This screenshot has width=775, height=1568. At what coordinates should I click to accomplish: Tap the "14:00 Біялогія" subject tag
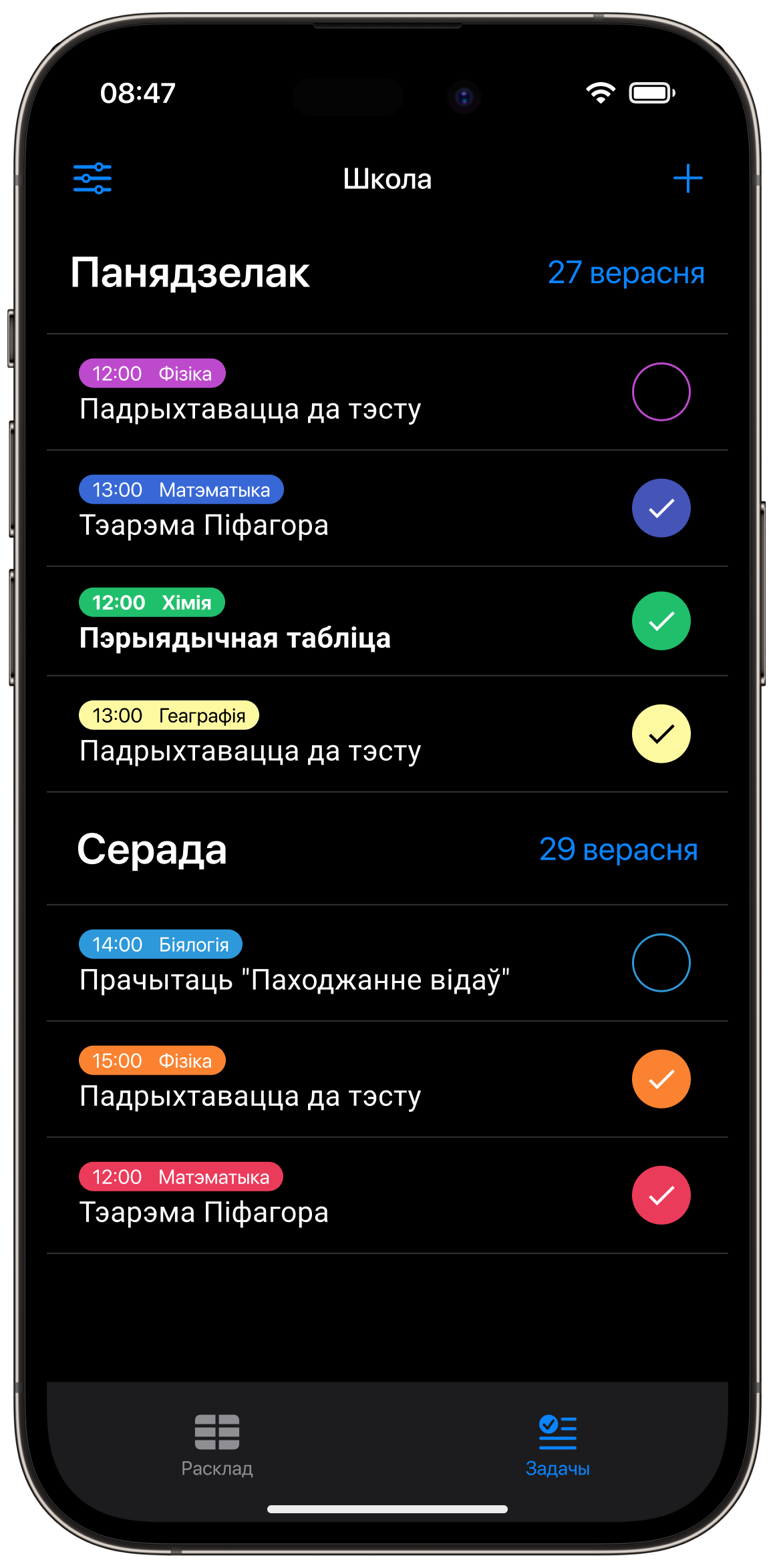coord(160,944)
